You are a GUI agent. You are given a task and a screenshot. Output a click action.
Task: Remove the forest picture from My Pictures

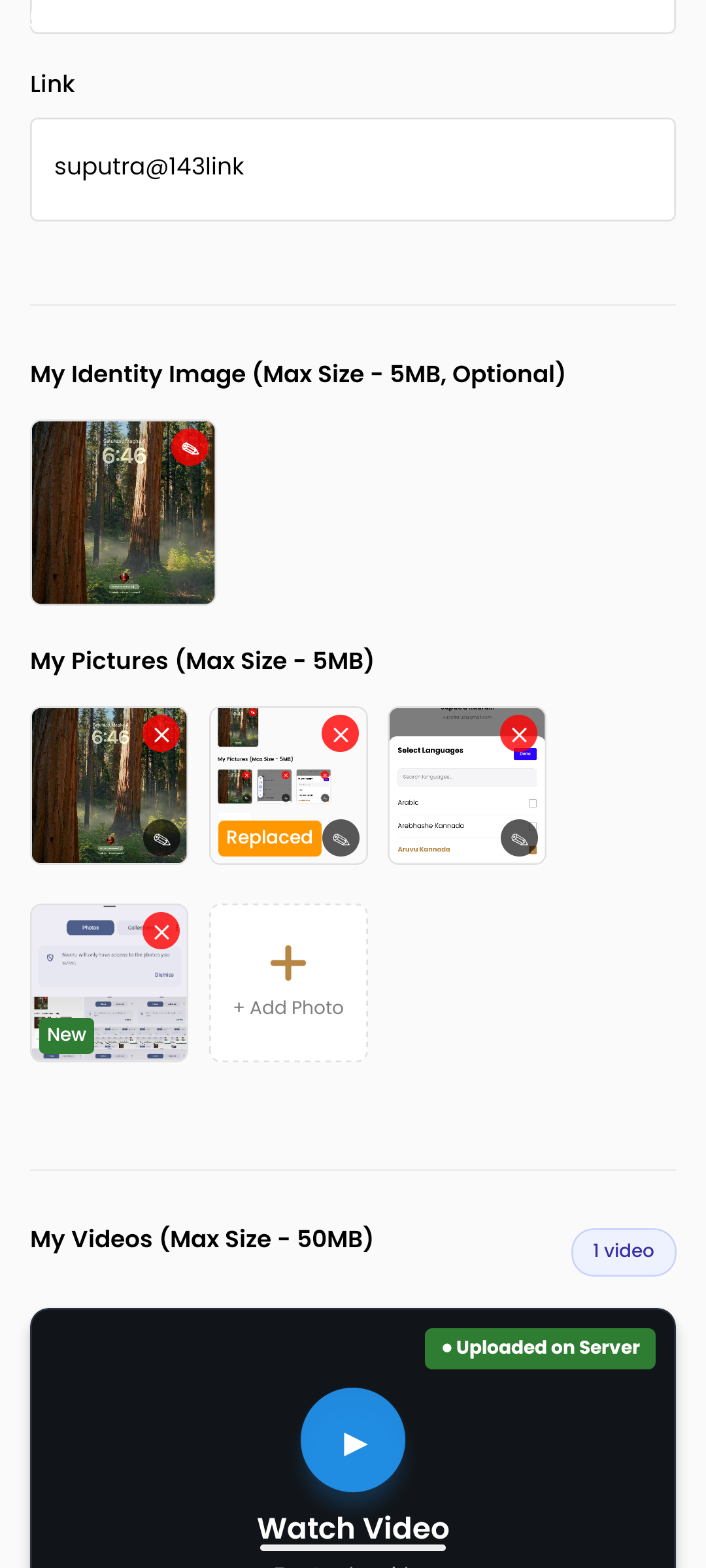[x=161, y=734]
